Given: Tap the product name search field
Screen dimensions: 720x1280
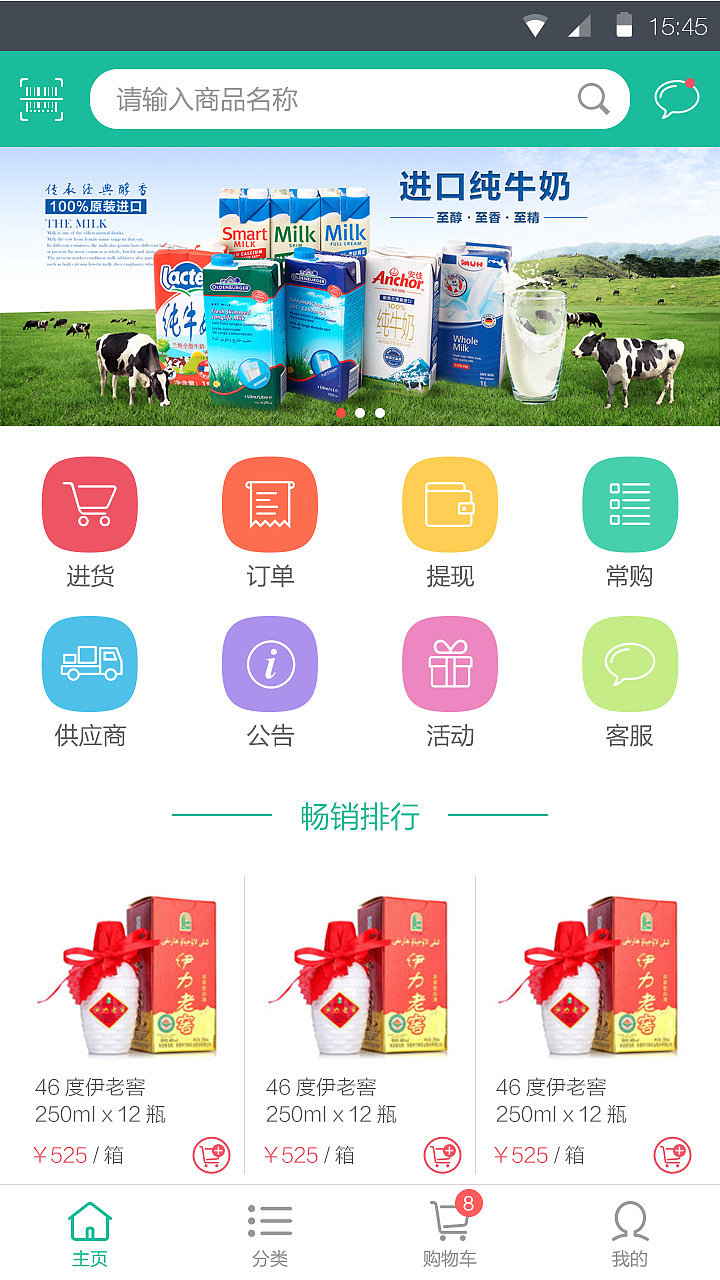Looking at the screenshot, I should pyautogui.click(x=340, y=99).
